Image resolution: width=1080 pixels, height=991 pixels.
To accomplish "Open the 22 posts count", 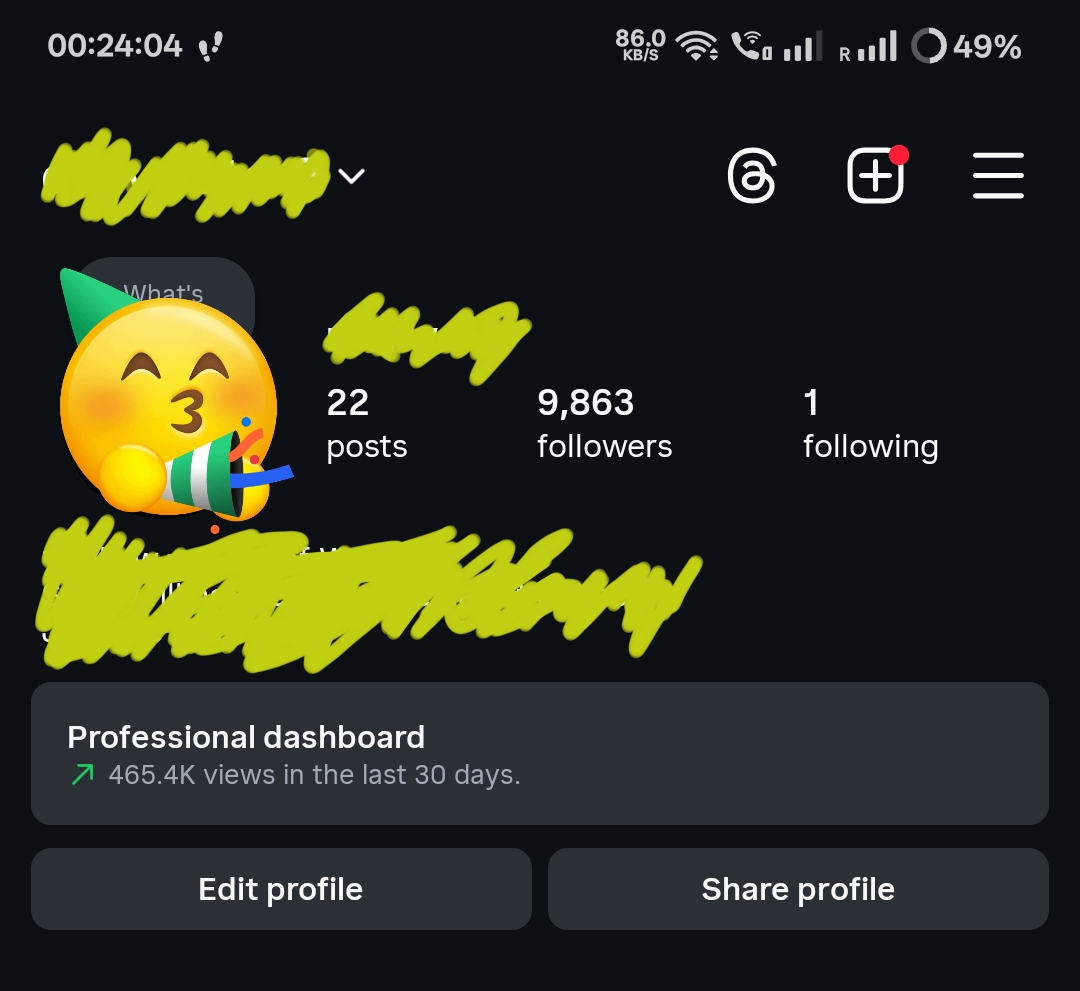I will 366,424.
